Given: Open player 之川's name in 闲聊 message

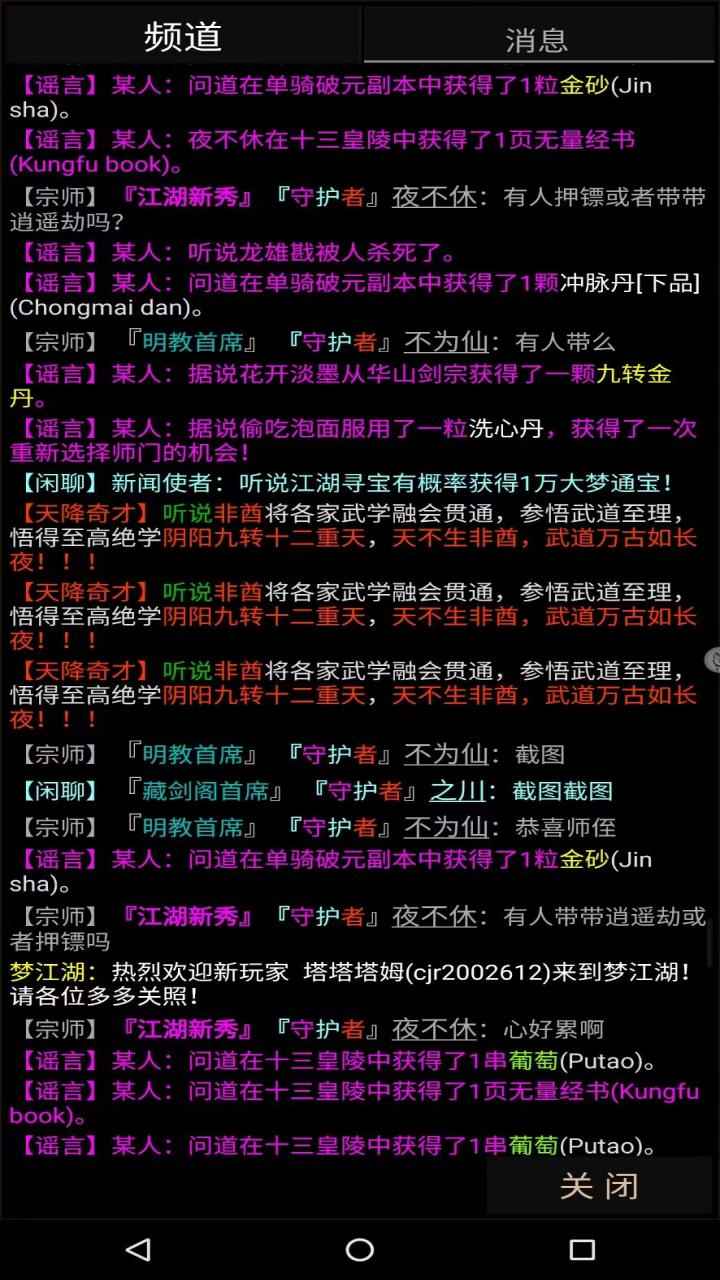Looking at the screenshot, I should coord(457,791).
